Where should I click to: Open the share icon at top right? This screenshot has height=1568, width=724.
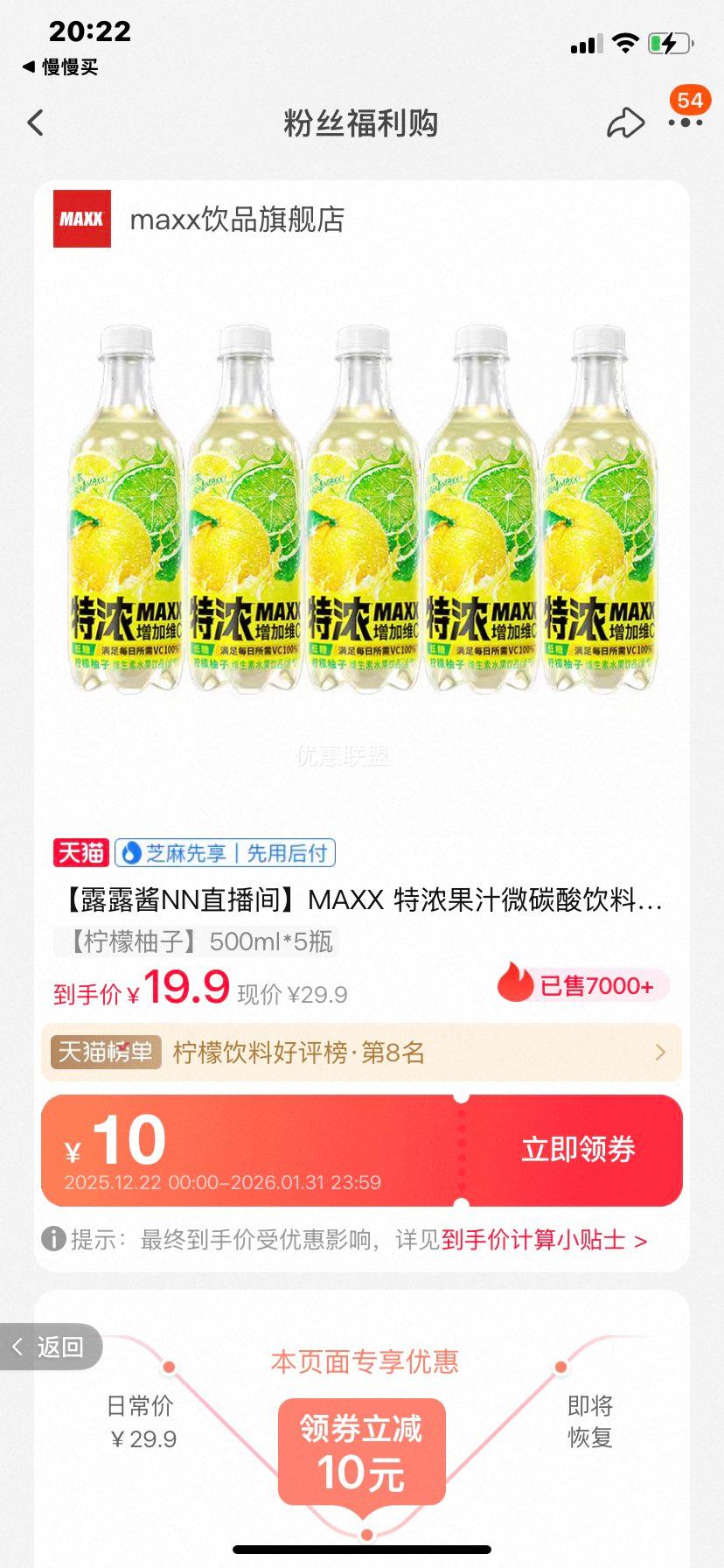626,123
